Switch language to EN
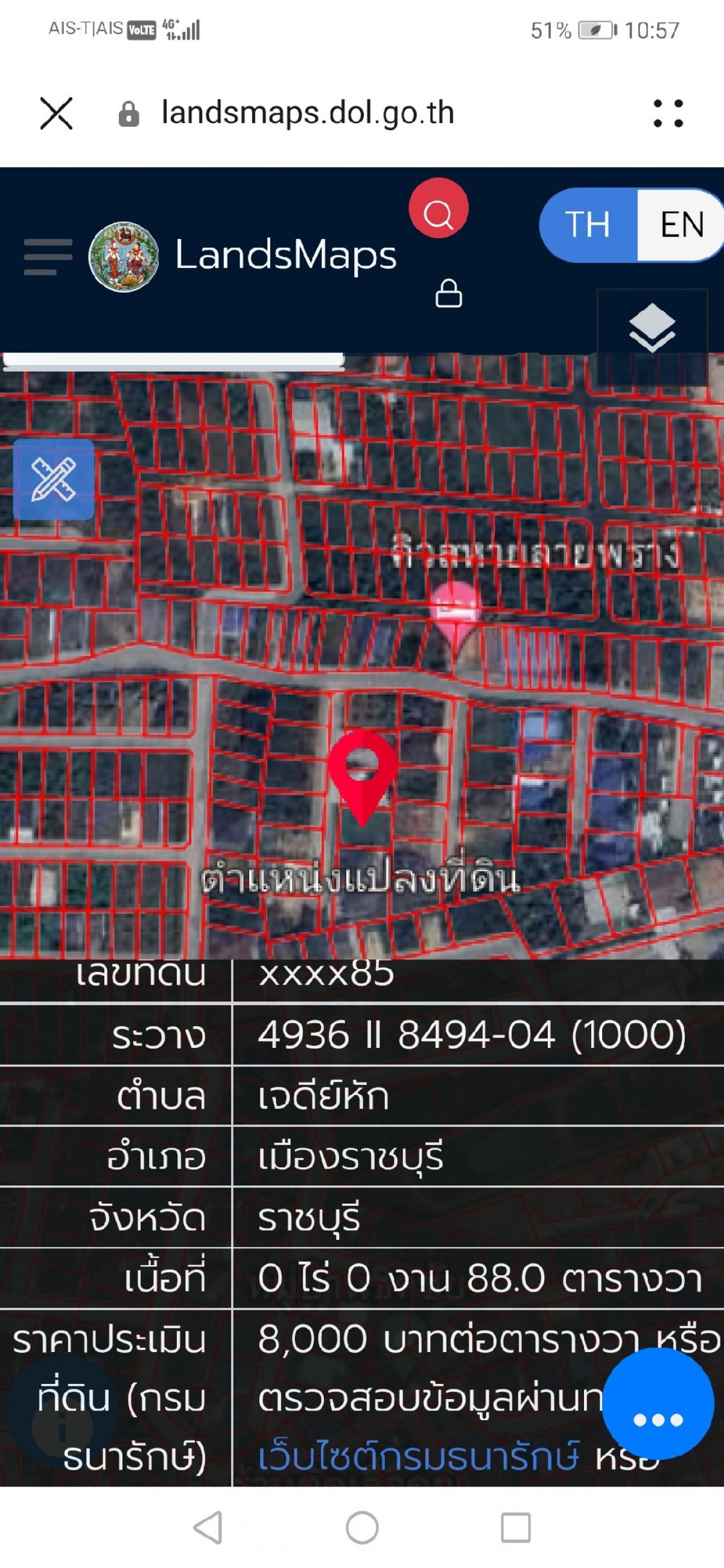Viewport: 724px width, 1568px height. (x=681, y=224)
